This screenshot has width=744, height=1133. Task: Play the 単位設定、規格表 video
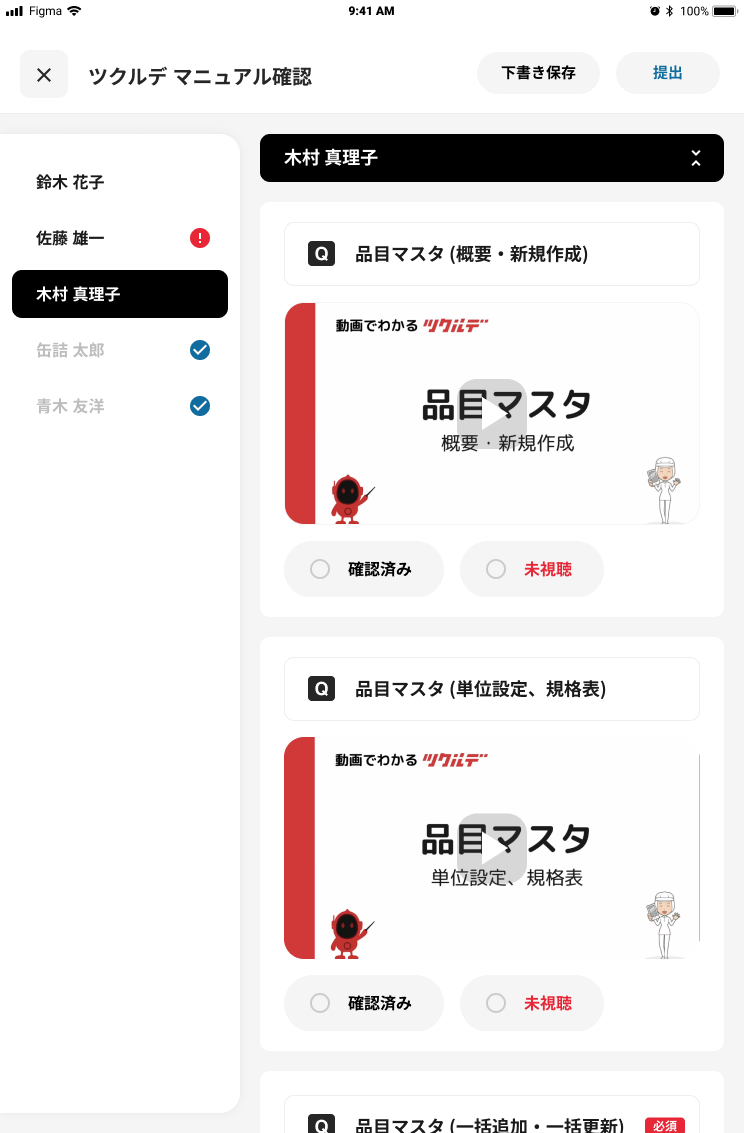492,848
